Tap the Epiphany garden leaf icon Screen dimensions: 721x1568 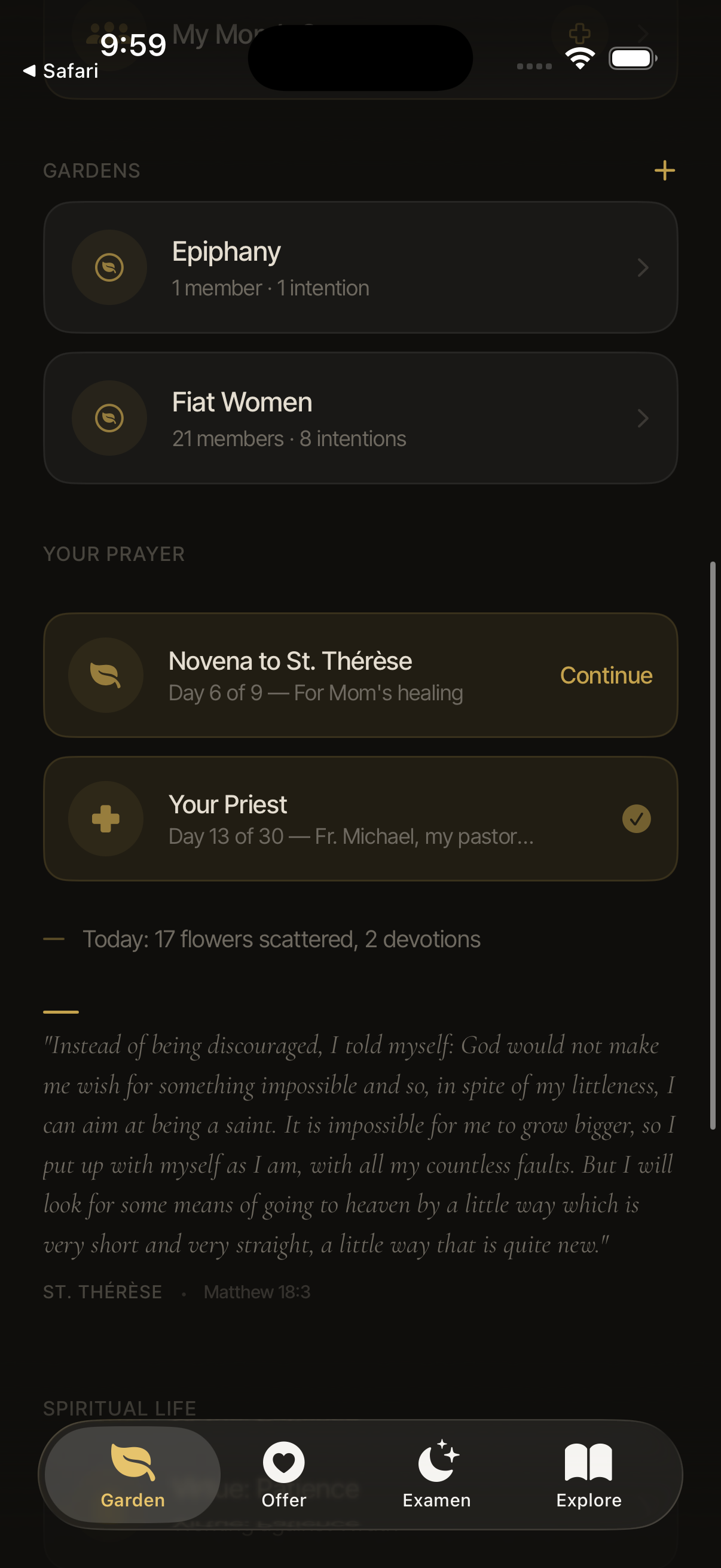click(x=109, y=267)
